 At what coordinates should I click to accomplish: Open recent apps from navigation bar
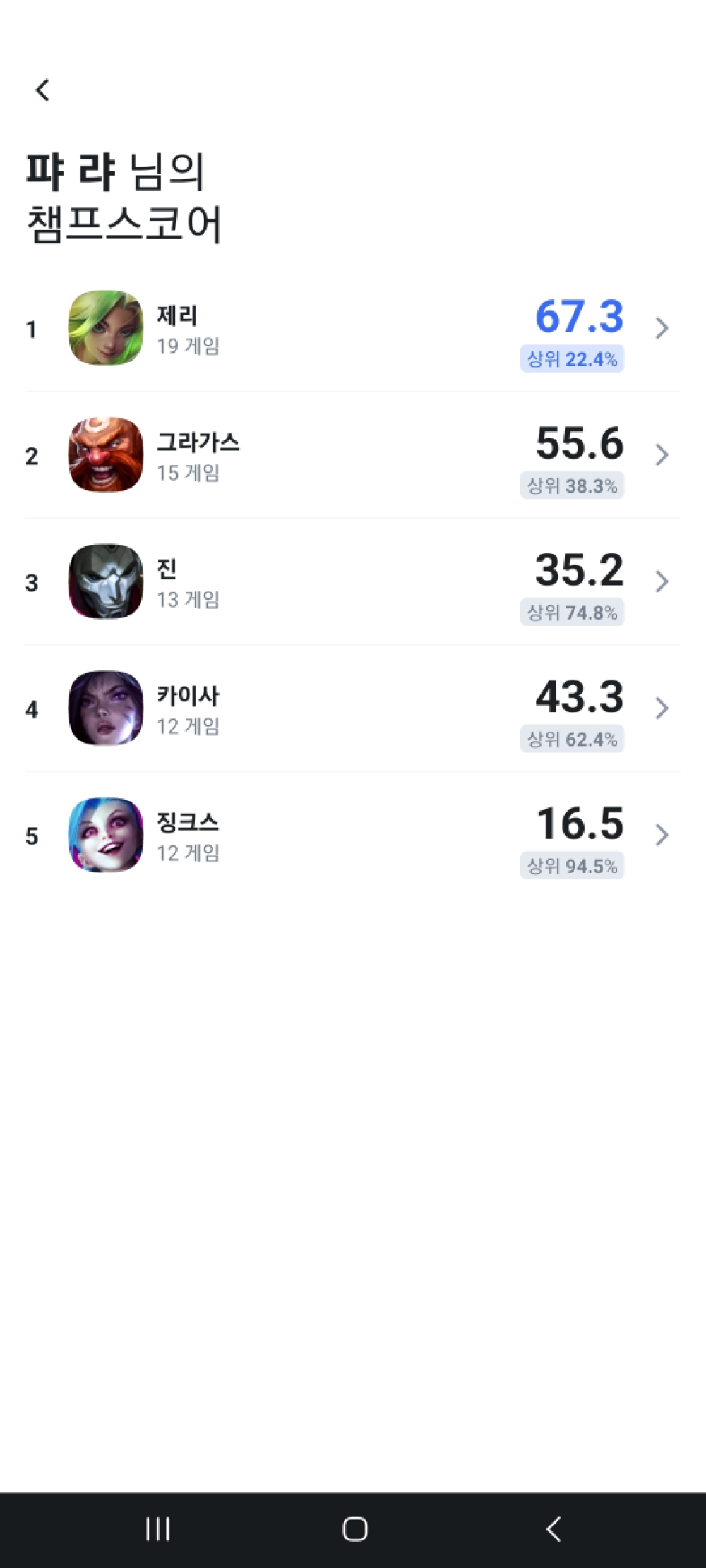(x=157, y=1529)
